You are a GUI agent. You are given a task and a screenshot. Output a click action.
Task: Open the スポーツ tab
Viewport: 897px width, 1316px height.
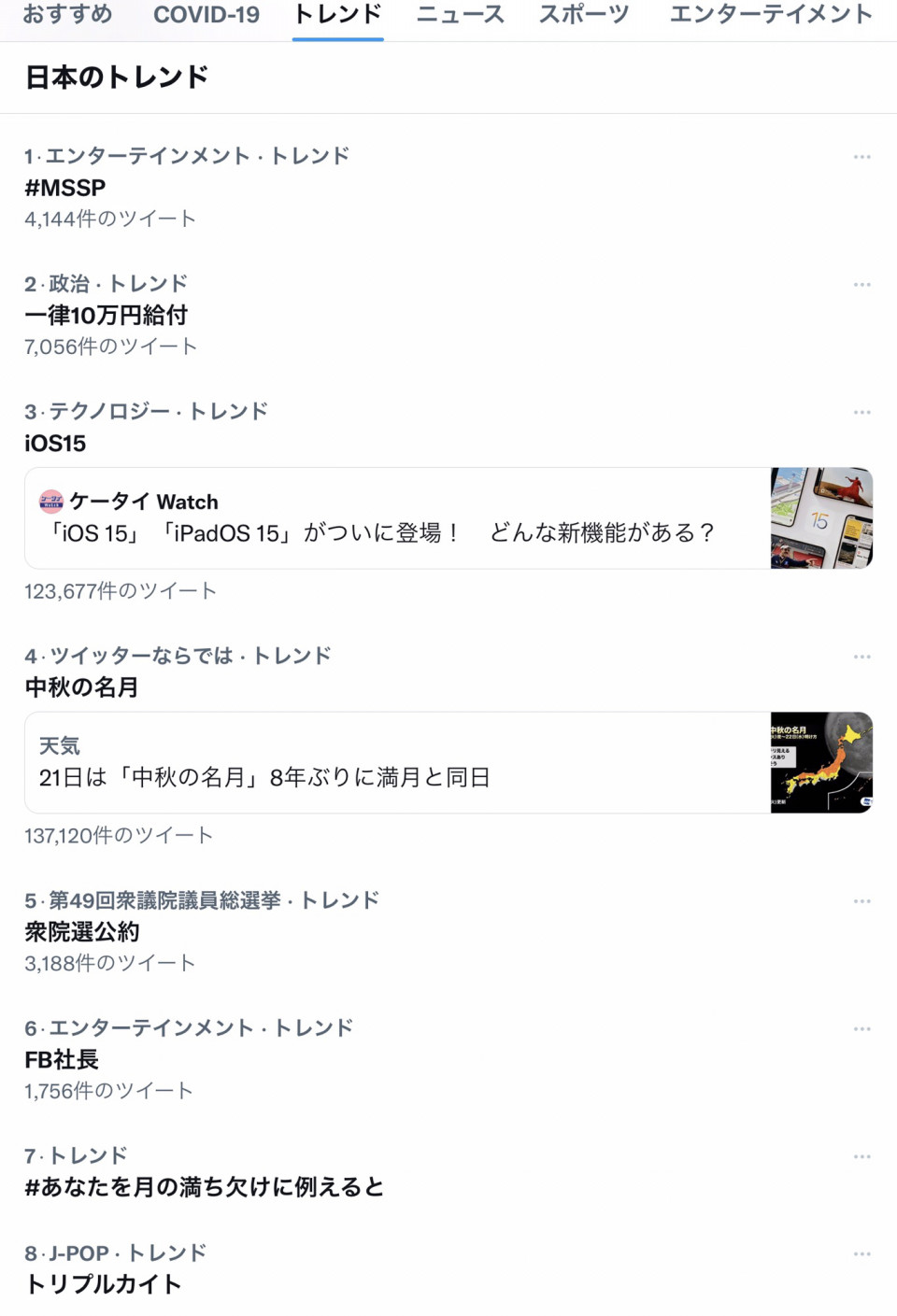click(x=584, y=15)
